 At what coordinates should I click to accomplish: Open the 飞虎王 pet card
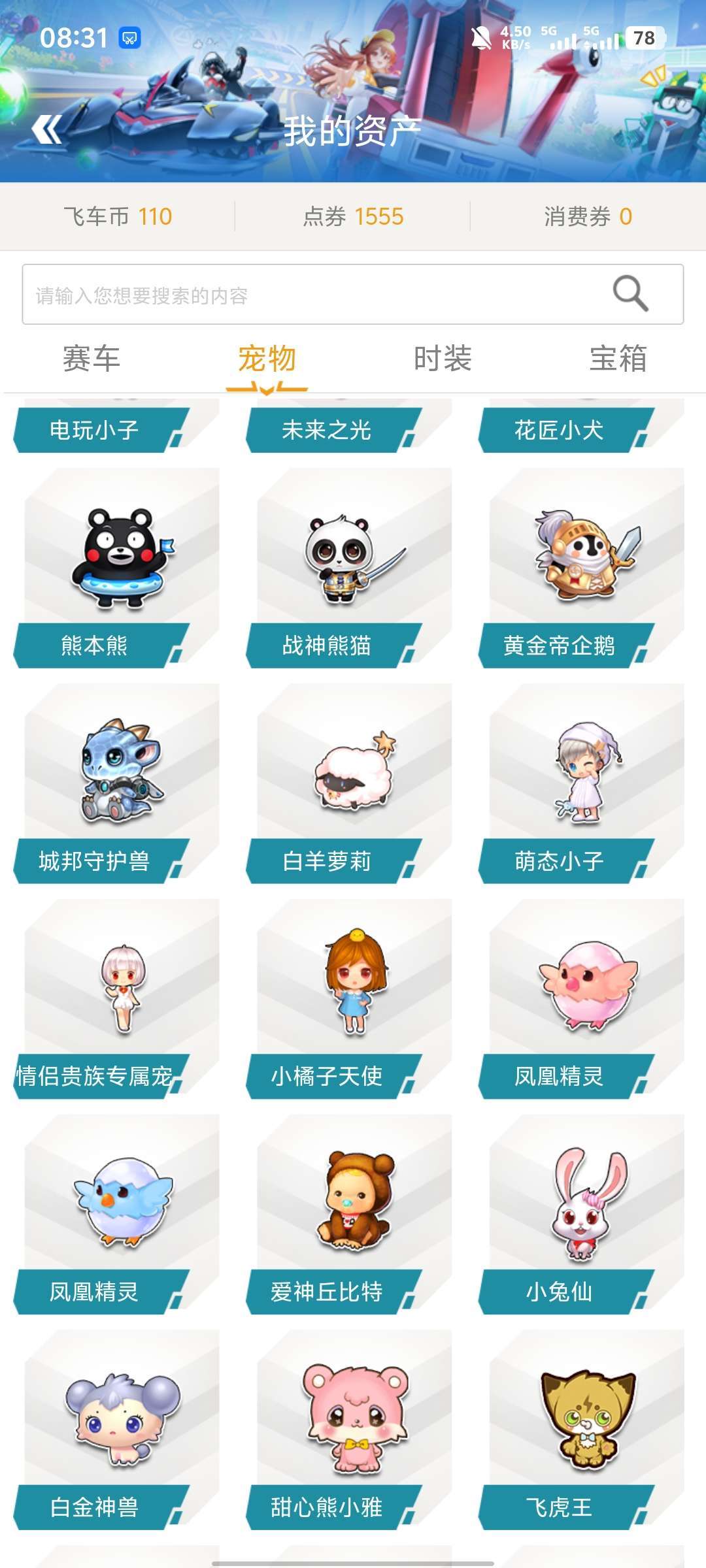582,1430
